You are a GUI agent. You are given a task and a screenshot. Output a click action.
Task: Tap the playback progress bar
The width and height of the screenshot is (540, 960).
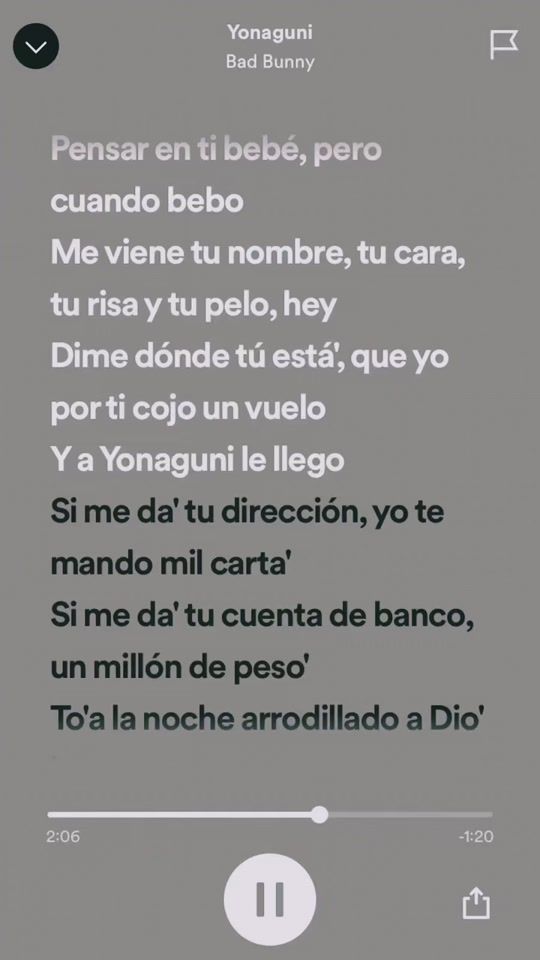[270, 814]
